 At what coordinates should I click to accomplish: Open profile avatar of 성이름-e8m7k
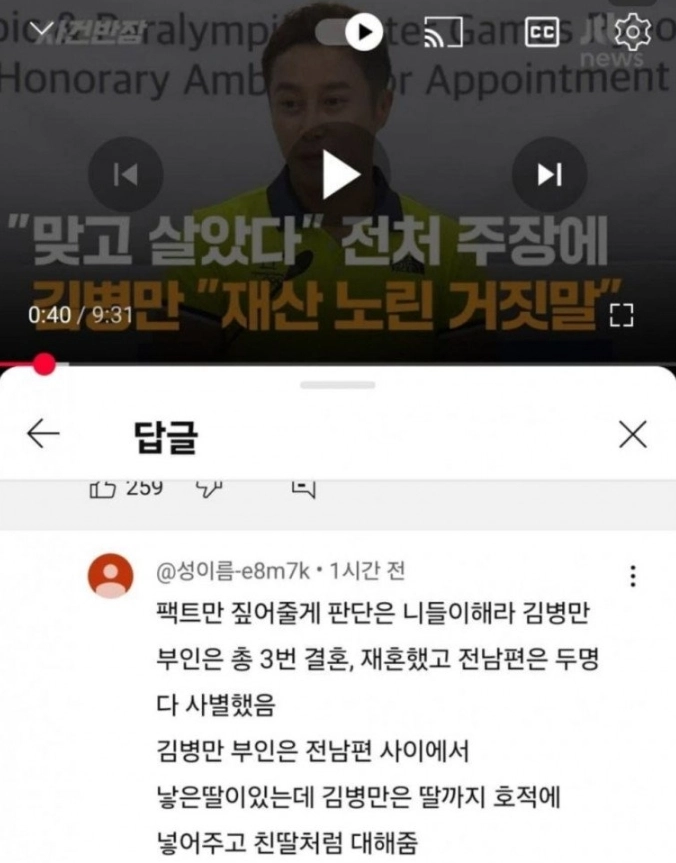tap(110, 577)
